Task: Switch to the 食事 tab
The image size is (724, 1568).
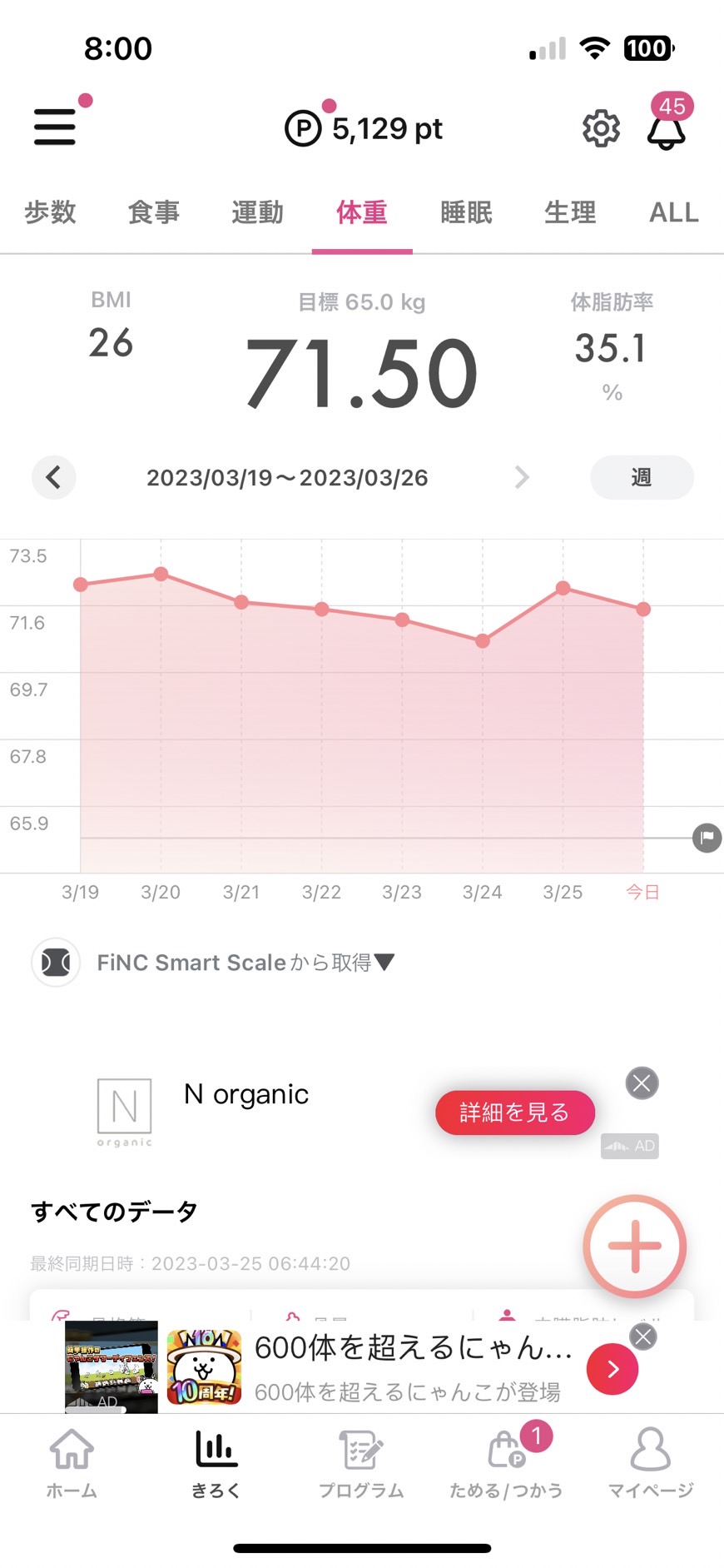Action: pyautogui.click(x=154, y=212)
